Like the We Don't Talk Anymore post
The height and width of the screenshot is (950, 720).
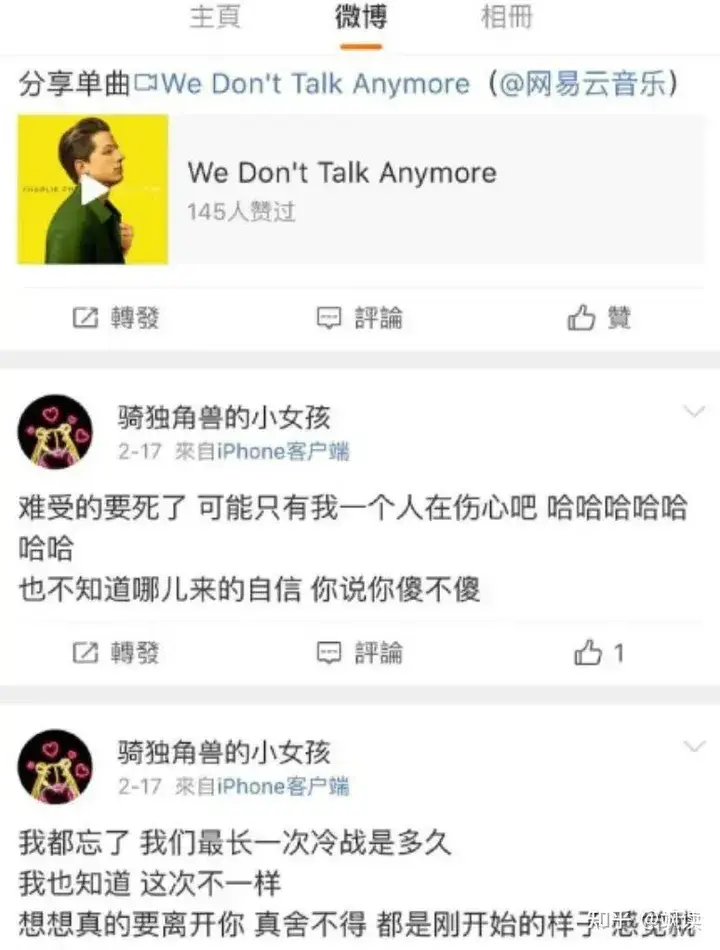(600, 318)
